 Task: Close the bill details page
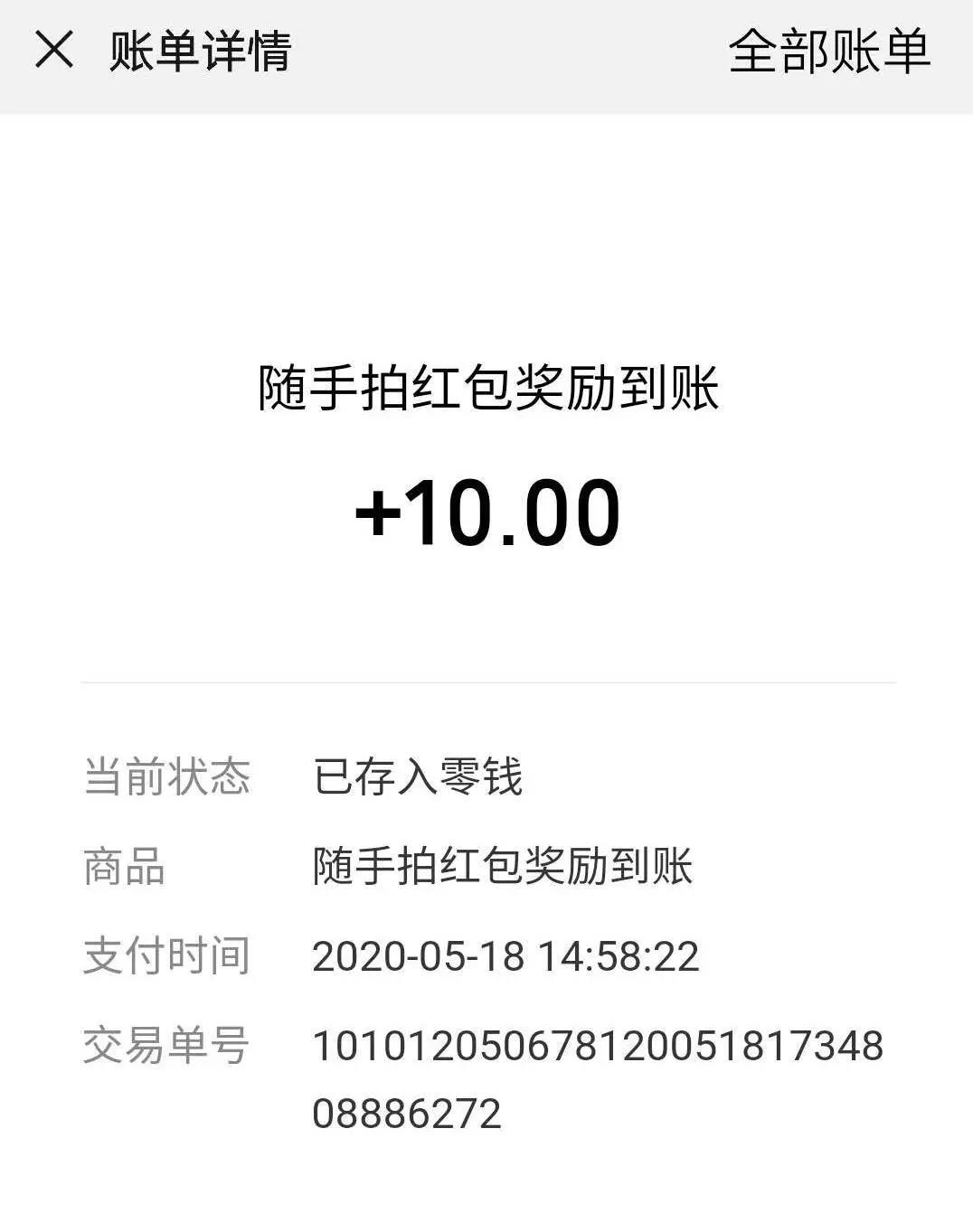click(54, 50)
